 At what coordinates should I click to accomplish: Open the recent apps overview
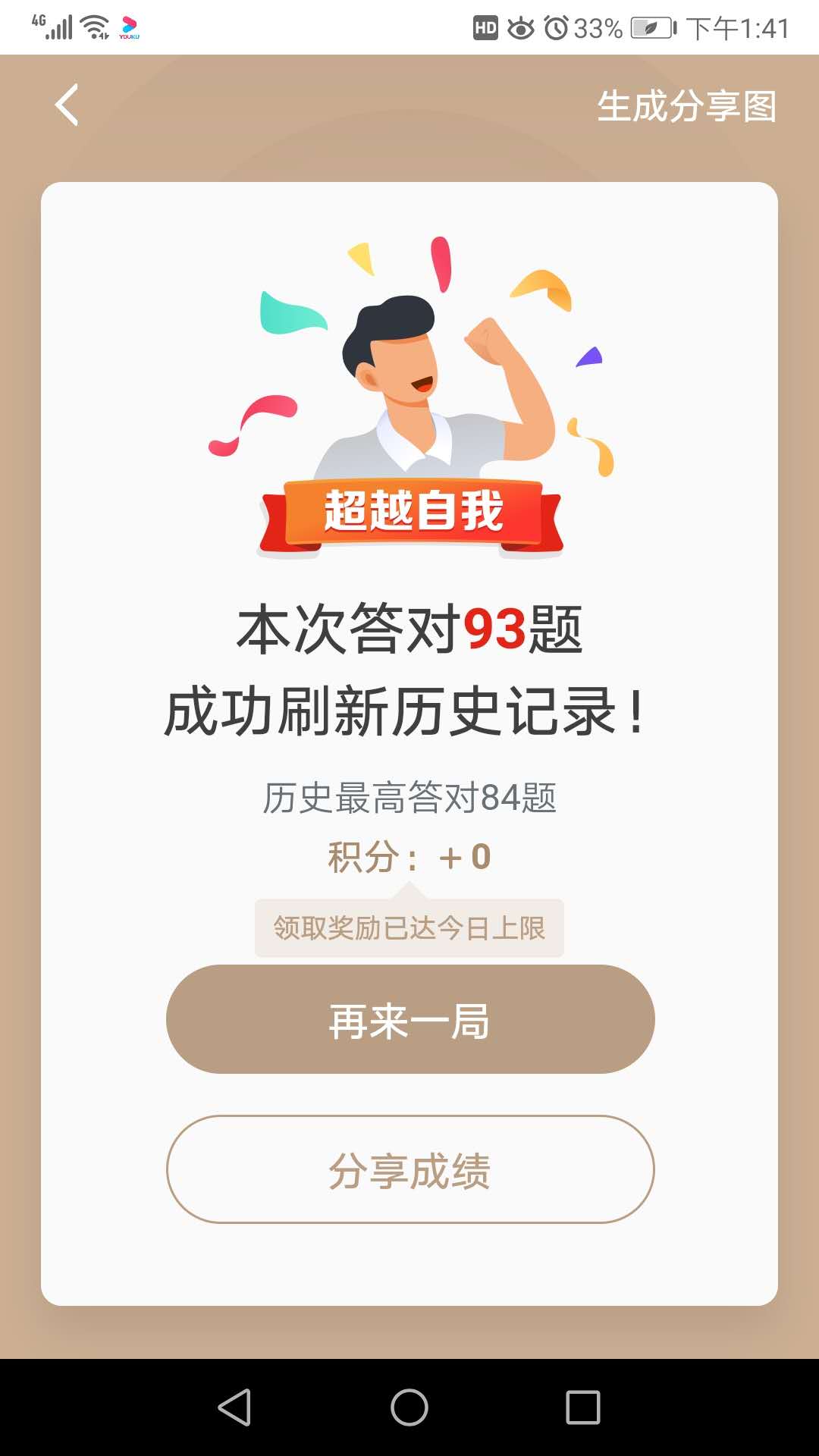coord(582,1407)
